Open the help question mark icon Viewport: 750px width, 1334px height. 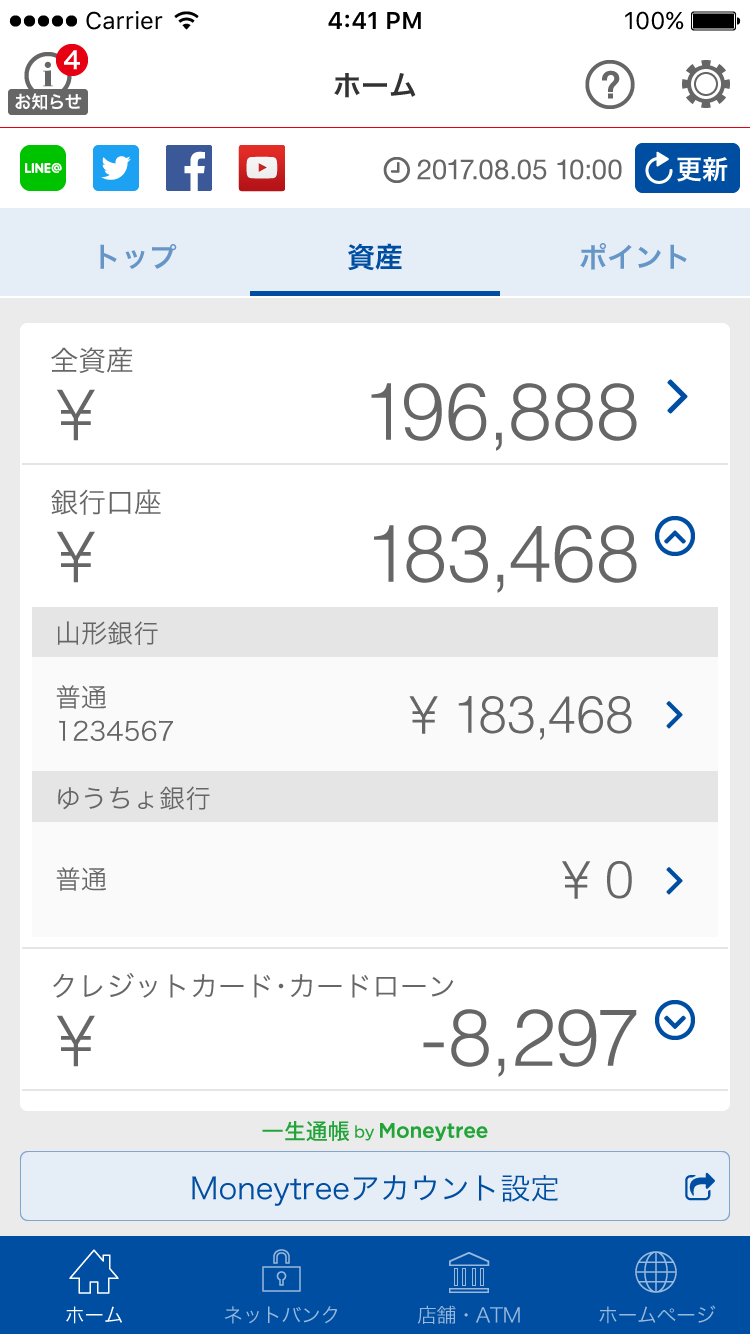point(610,85)
